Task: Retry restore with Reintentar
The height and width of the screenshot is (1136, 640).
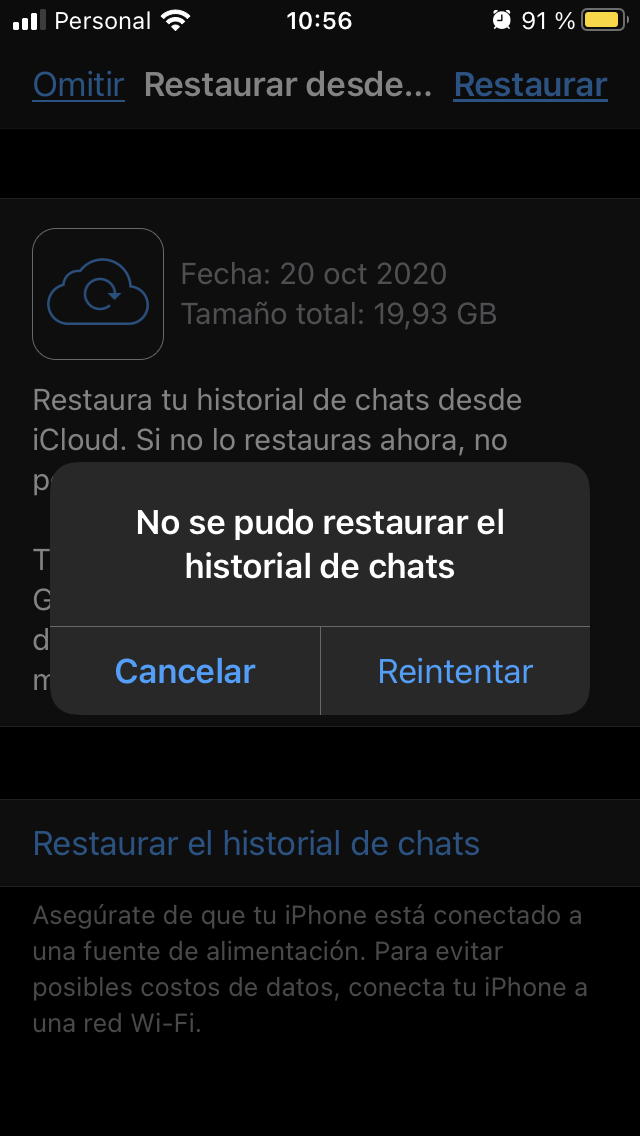Action: [x=455, y=671]
